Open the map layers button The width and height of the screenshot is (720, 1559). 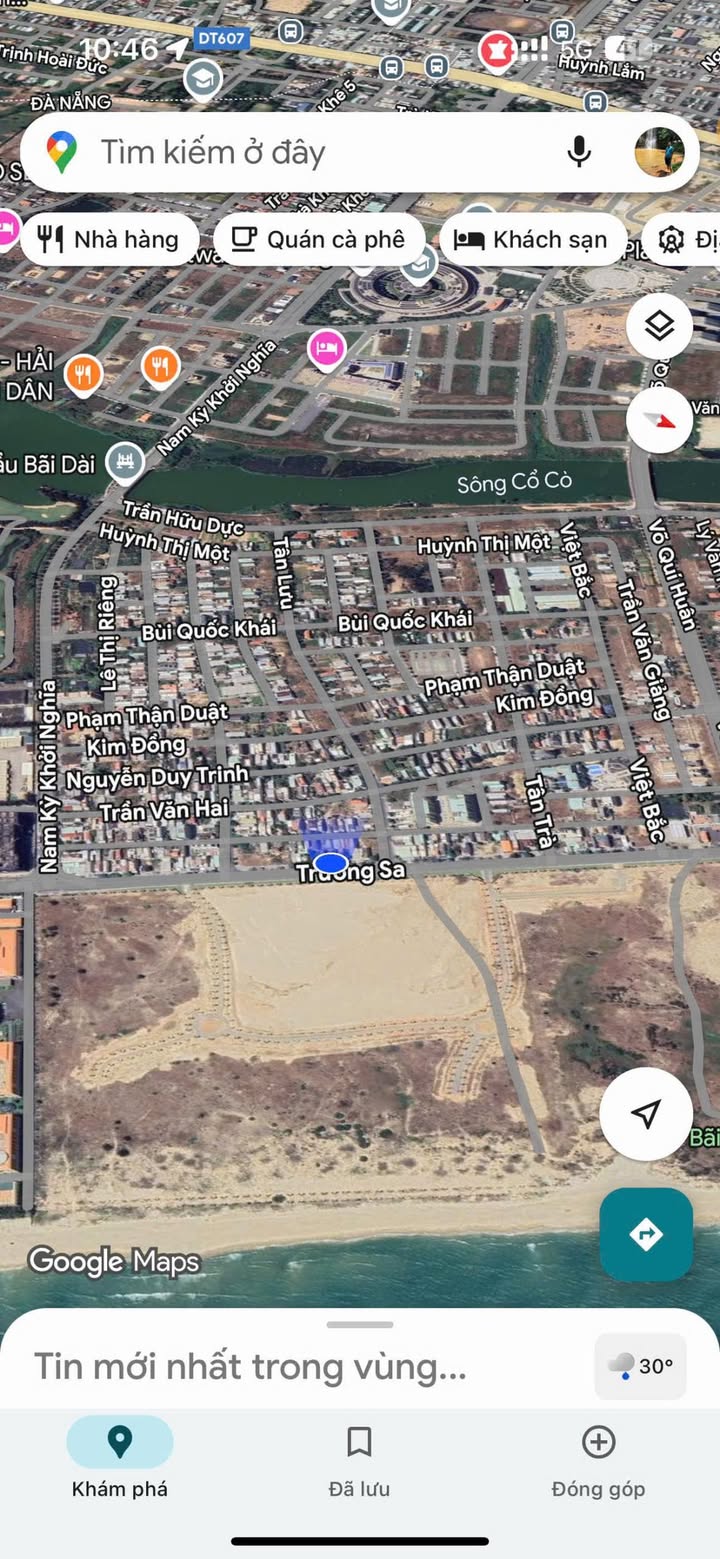pos(659,326)
